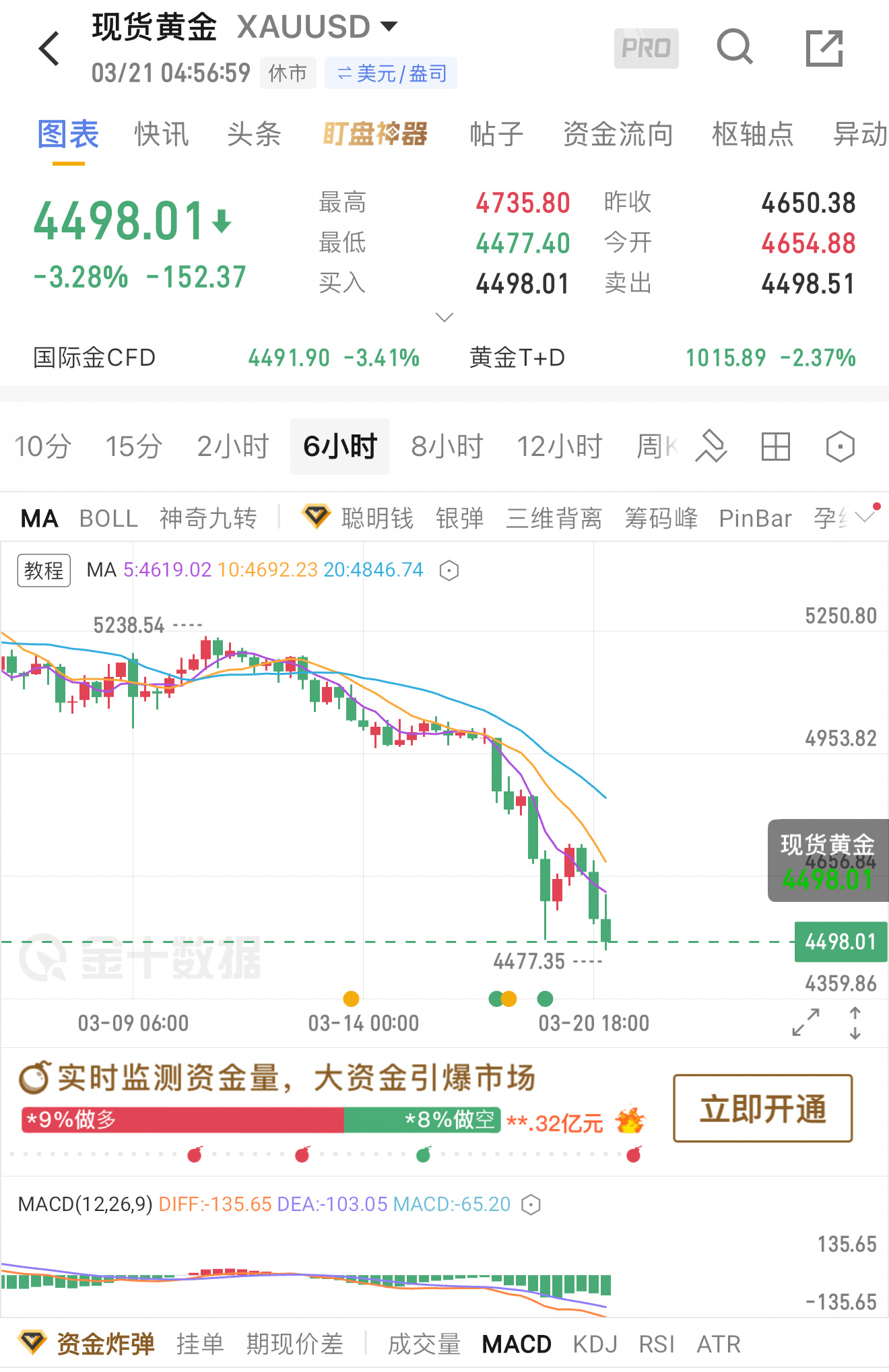Screen dimensions: 889x1372
Task: Open MA indicator settings gear icon
Action: 448,569
